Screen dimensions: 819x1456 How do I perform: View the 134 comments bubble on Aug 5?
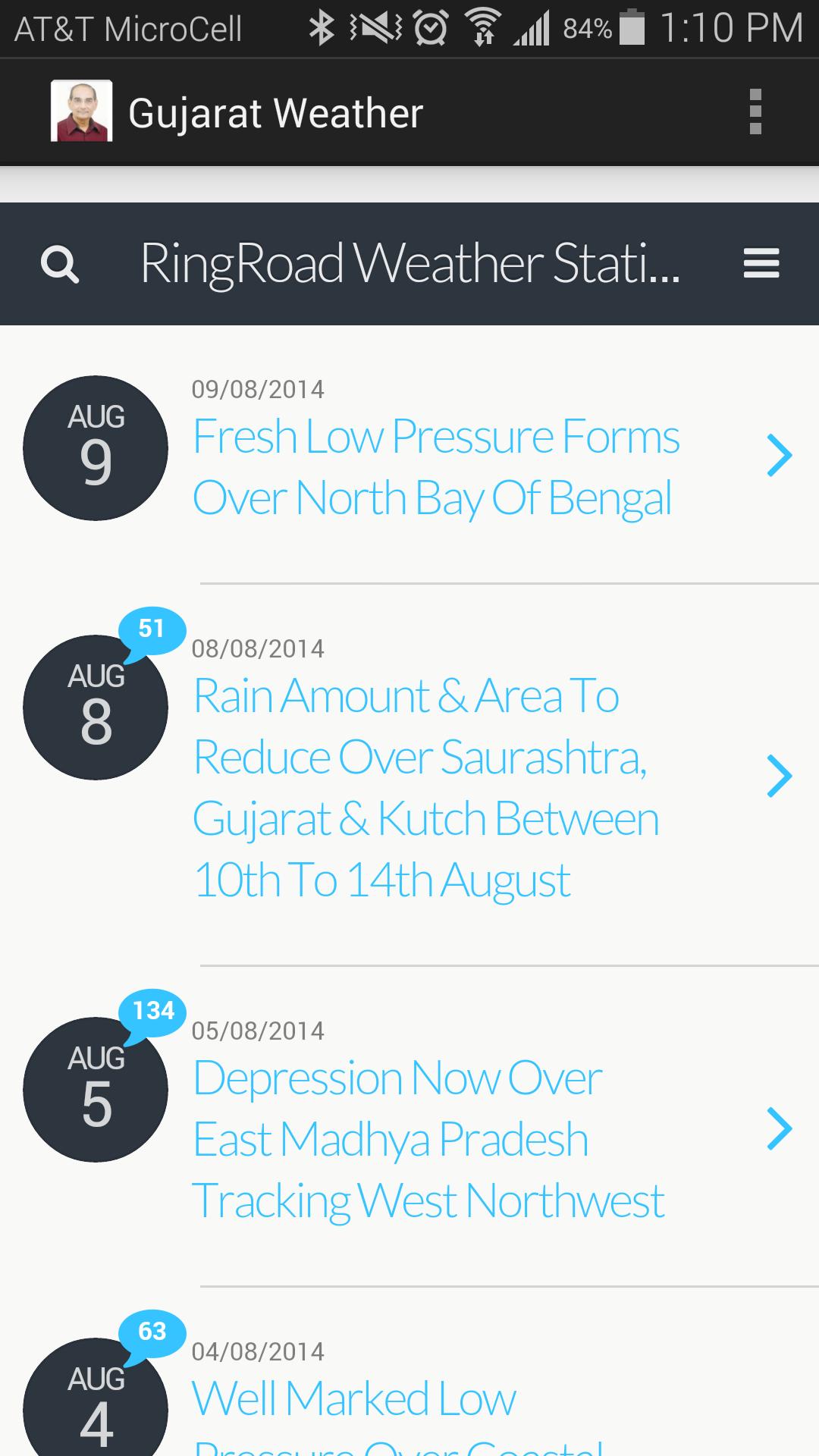152,1012
